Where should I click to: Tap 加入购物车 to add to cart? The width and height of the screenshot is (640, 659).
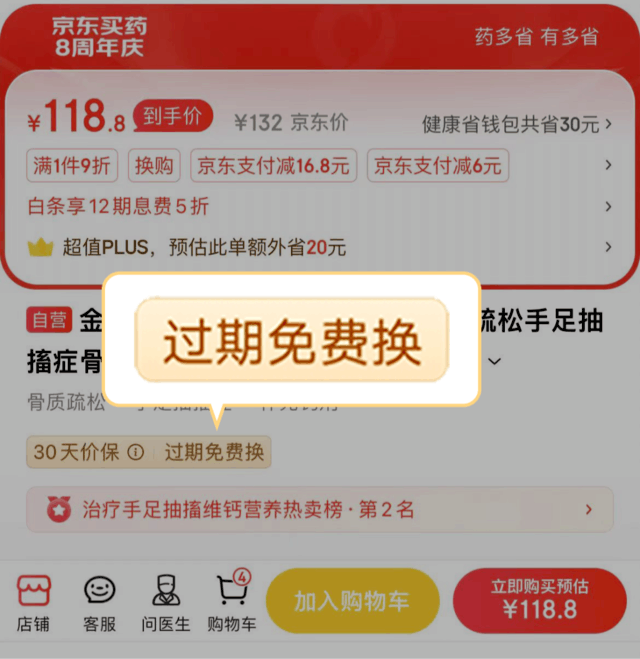pyautogui.click(x=352, y=601)
